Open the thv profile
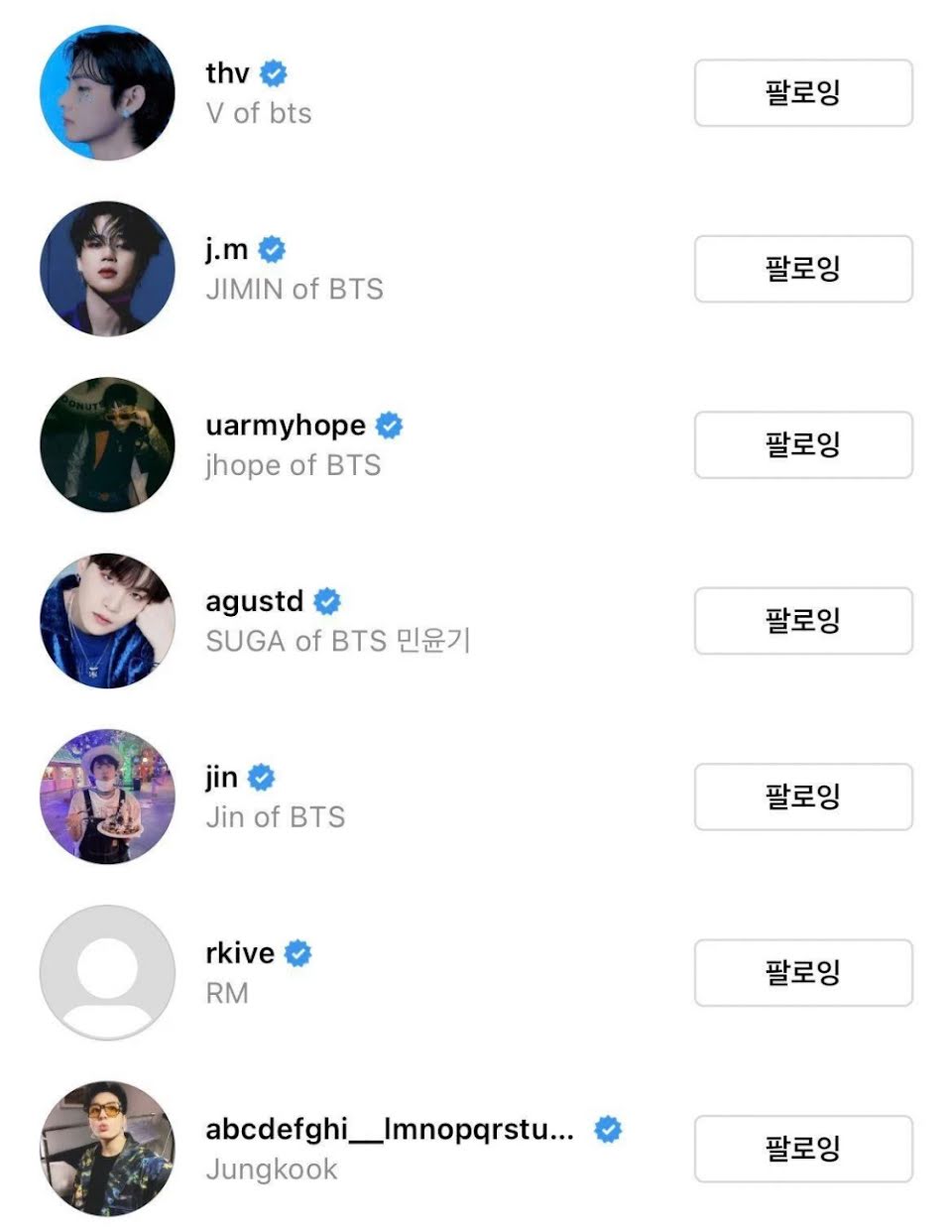Image resolution: width=952 pixels, height=1232 pixels. tap(227, 73)
